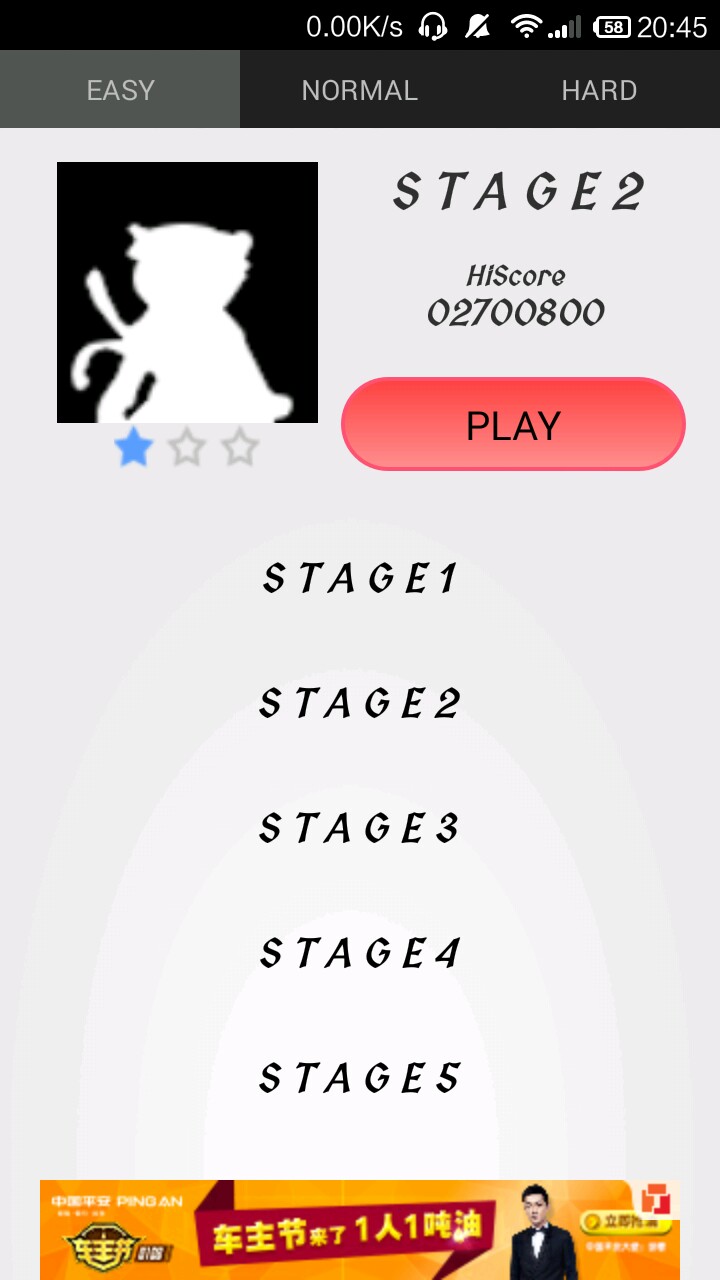Switch to the EASY difficulty tab
The width and height of the screenshot is (720, 1280).
click(x=120, y=90)
